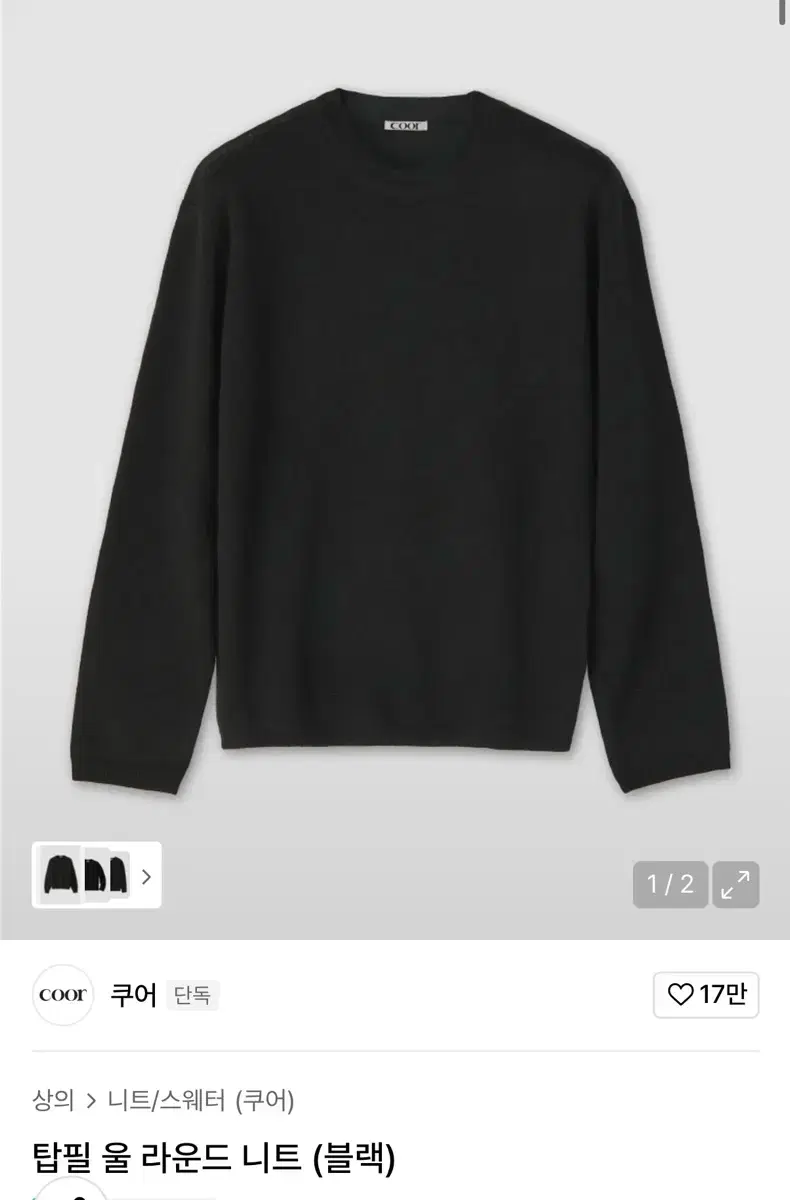Expand the thumbnail strip with the right chevron
Image resolution: width=790 pixels, height=1200 pixels.
(x=146, y=877)
